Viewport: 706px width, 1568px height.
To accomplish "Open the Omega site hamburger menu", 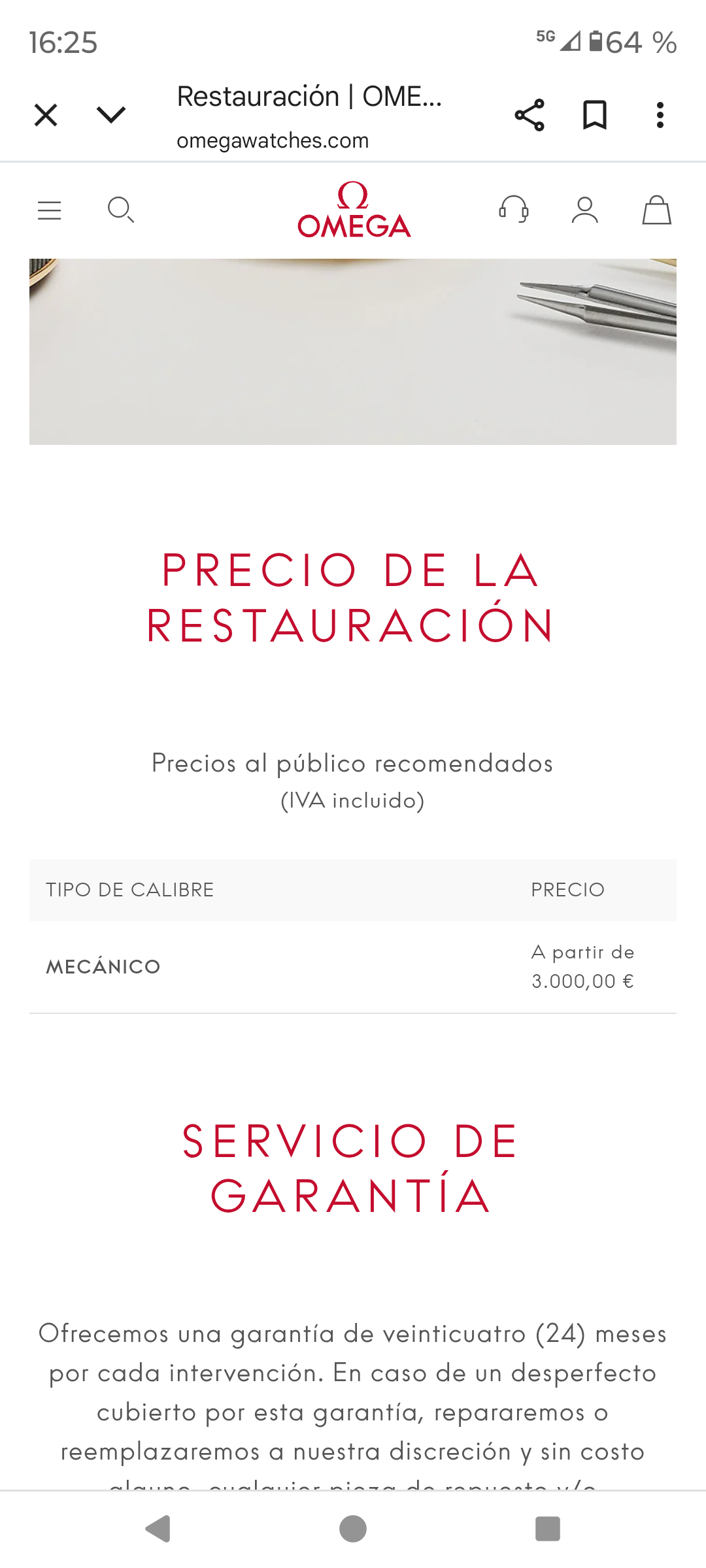I will 50,210.
